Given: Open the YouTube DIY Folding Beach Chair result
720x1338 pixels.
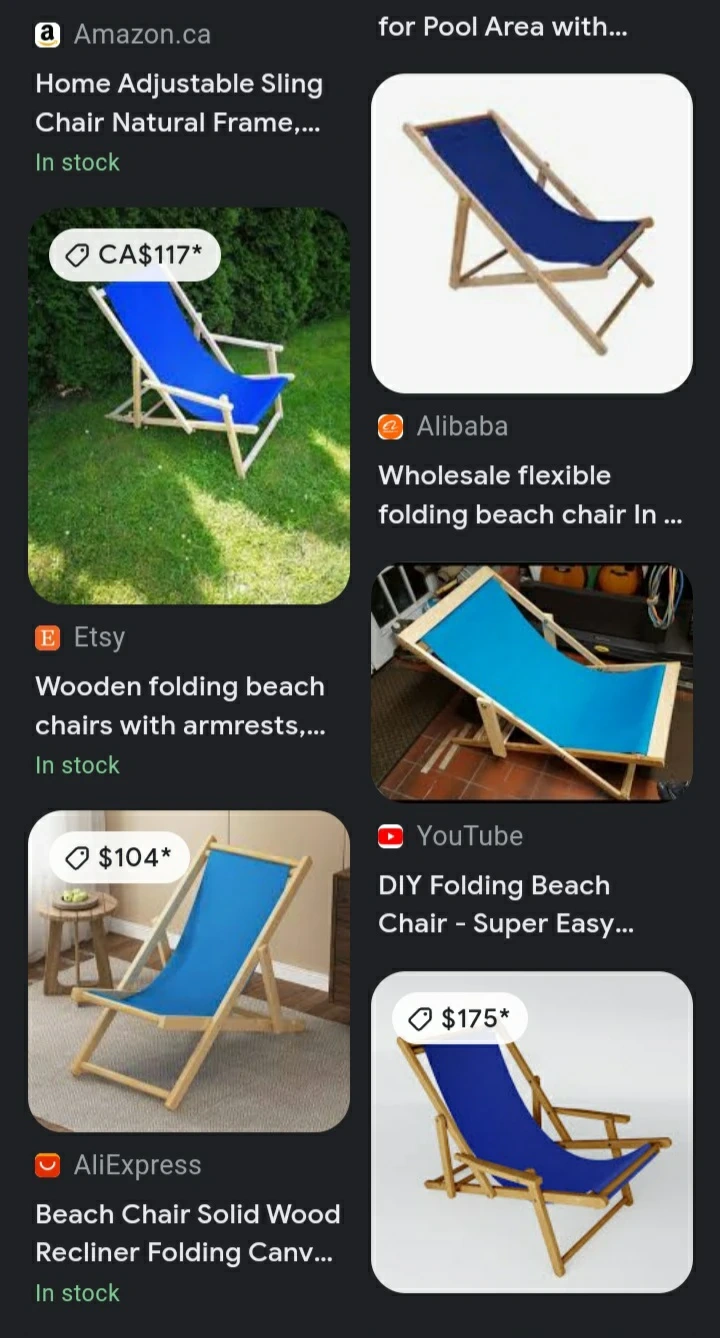Looking at the screenshot, I should [x=531, y=682].
